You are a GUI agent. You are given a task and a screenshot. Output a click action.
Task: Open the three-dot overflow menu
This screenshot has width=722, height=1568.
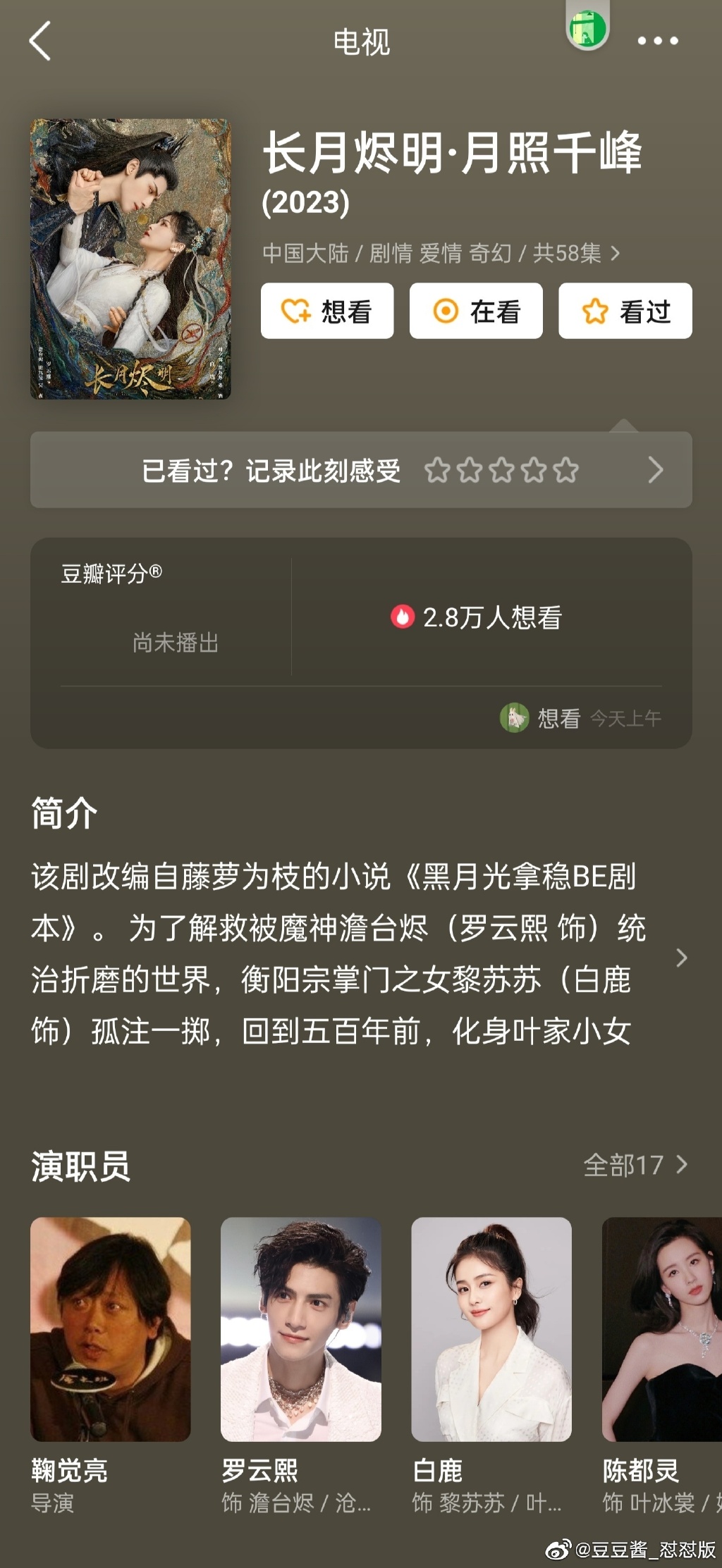657,41
